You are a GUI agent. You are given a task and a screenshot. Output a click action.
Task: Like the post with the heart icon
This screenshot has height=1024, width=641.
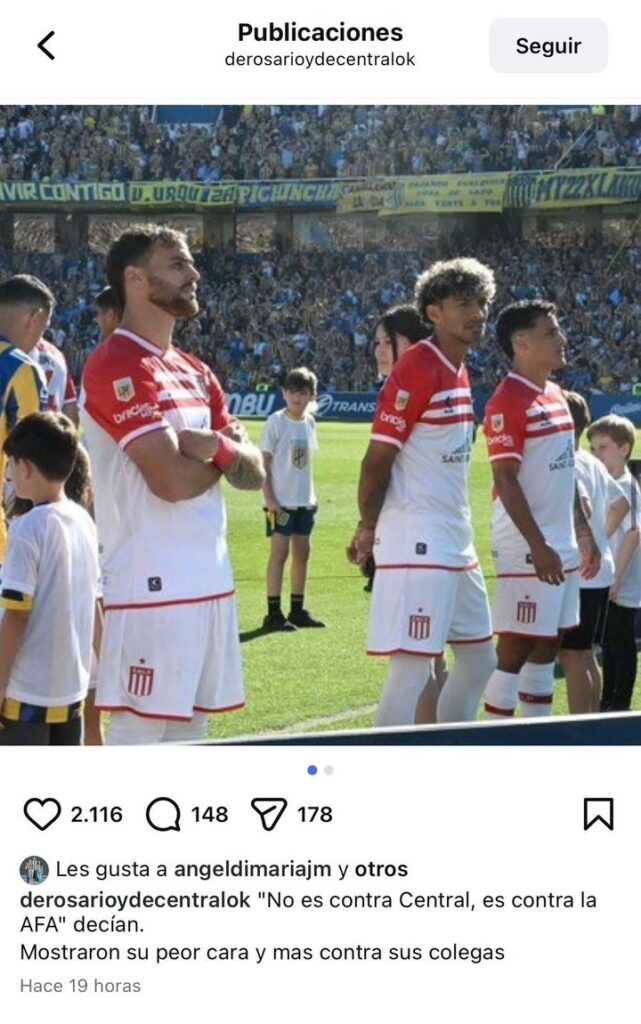(42, 814)
